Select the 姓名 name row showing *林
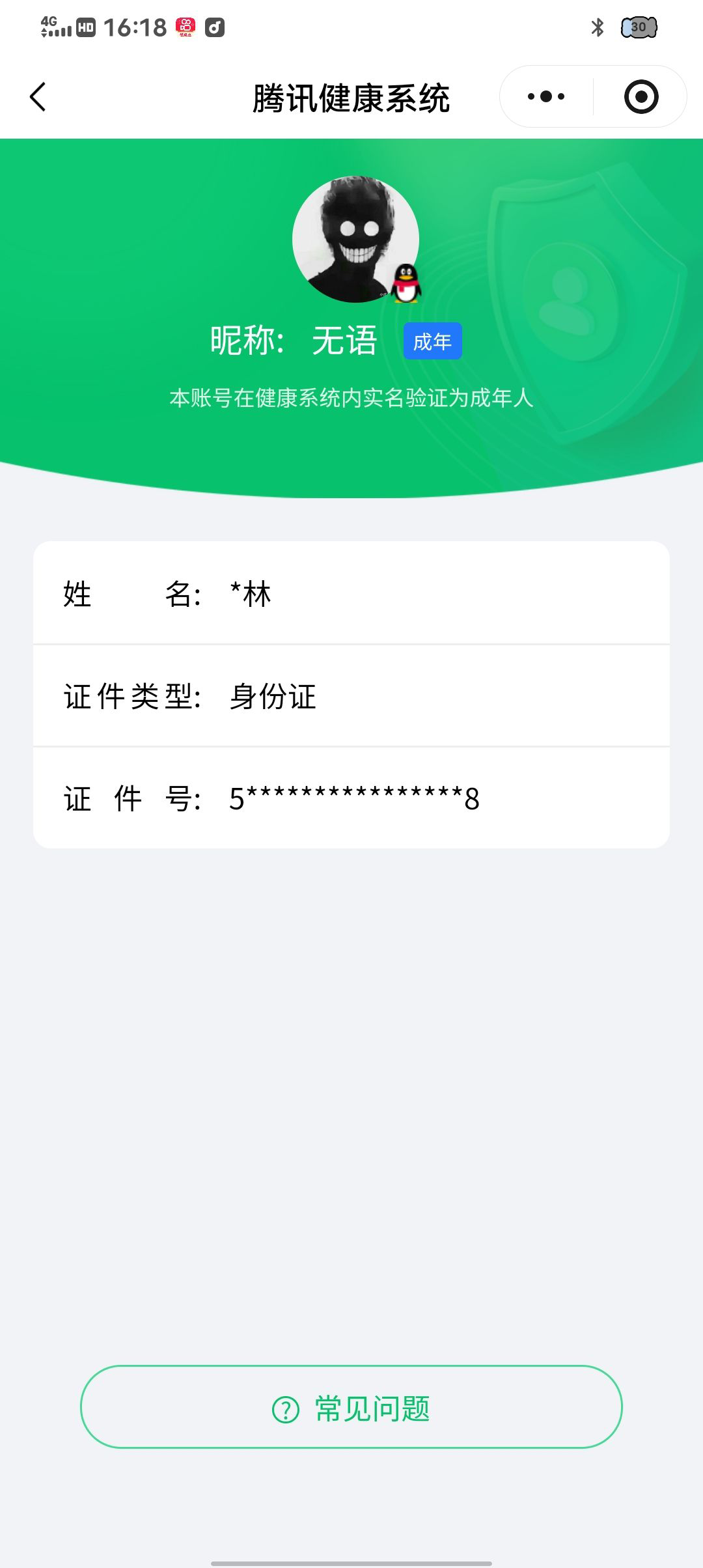703x1568 pixels. tap(351, 595)
